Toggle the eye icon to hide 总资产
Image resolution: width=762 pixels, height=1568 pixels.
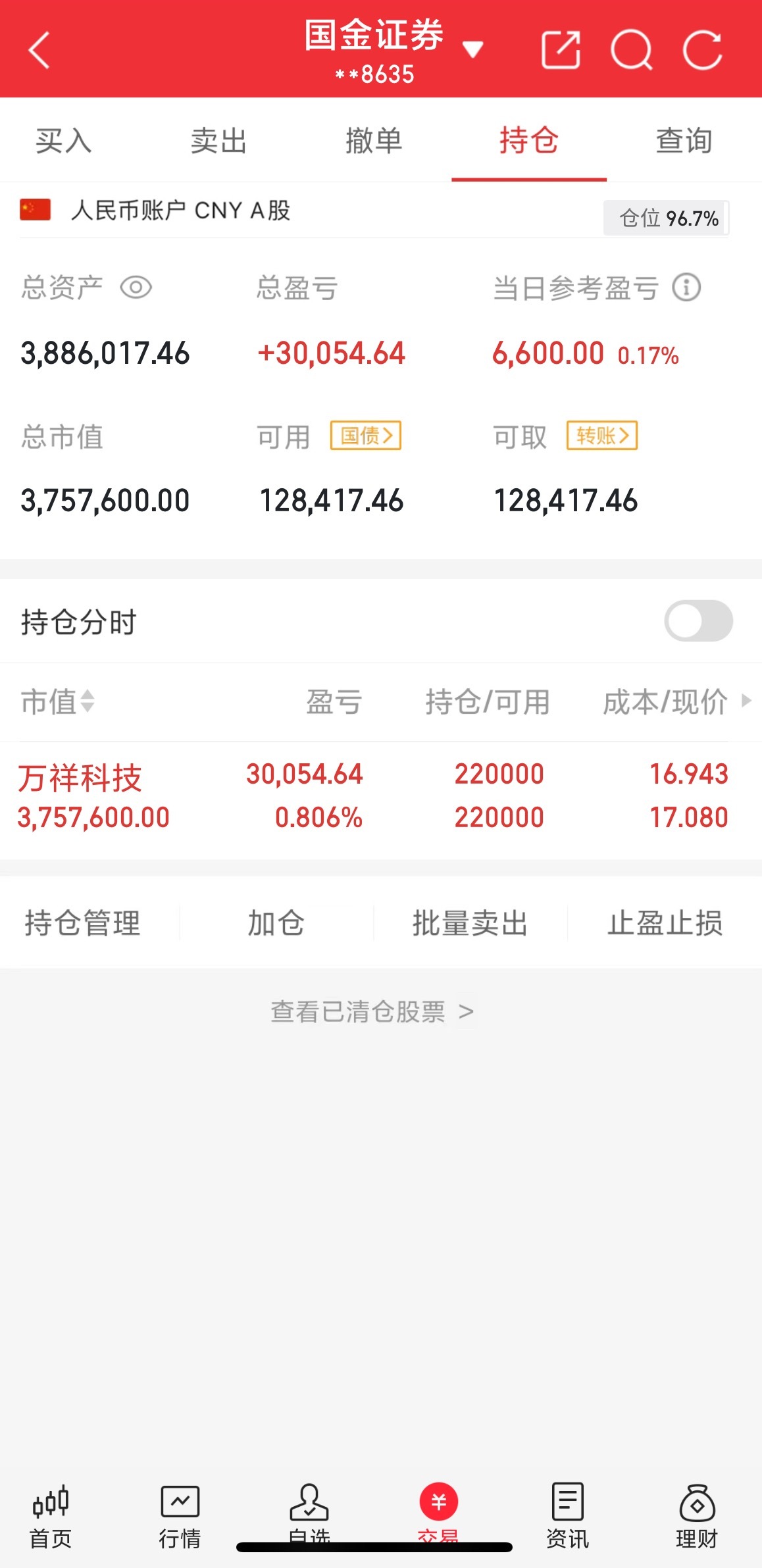(136, 287)
